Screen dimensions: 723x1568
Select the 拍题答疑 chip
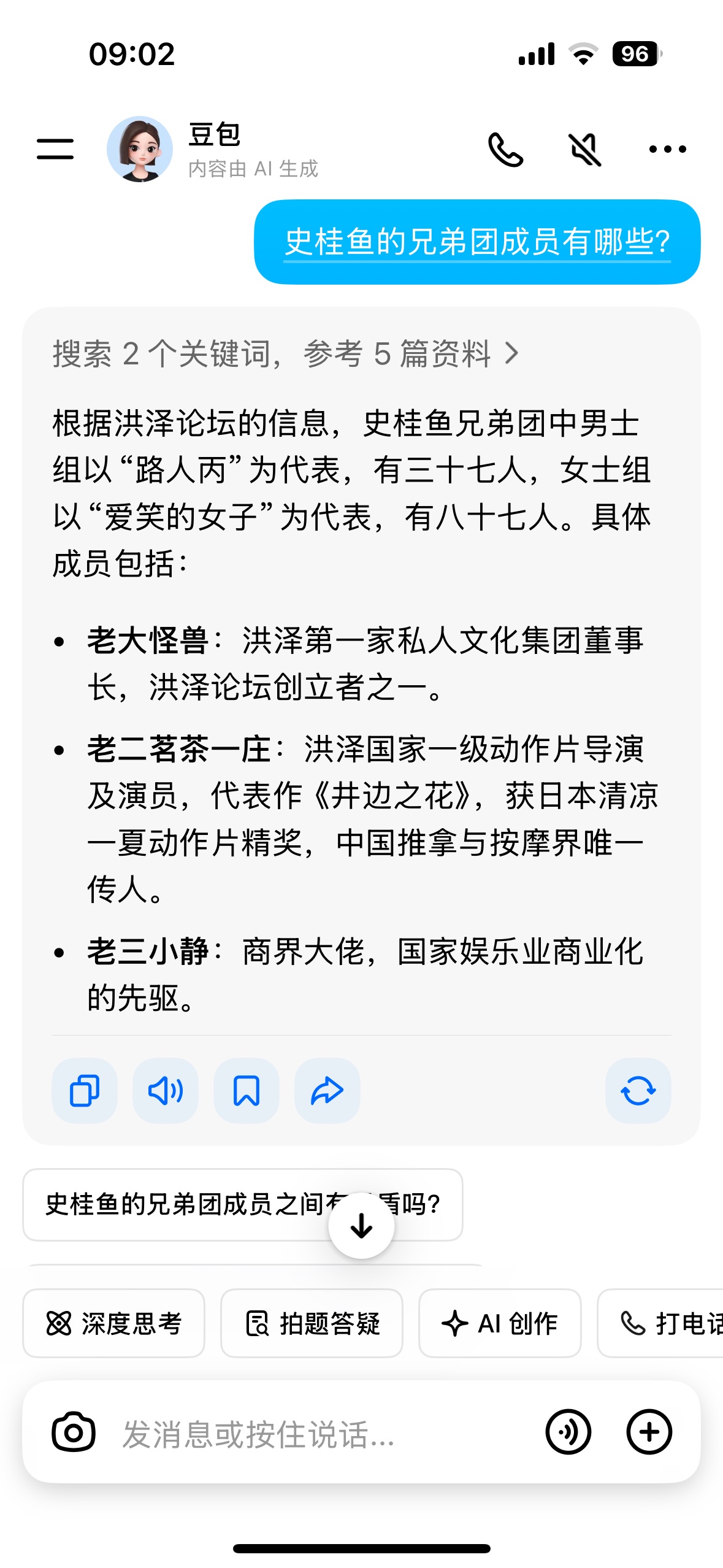(312, 1323)
